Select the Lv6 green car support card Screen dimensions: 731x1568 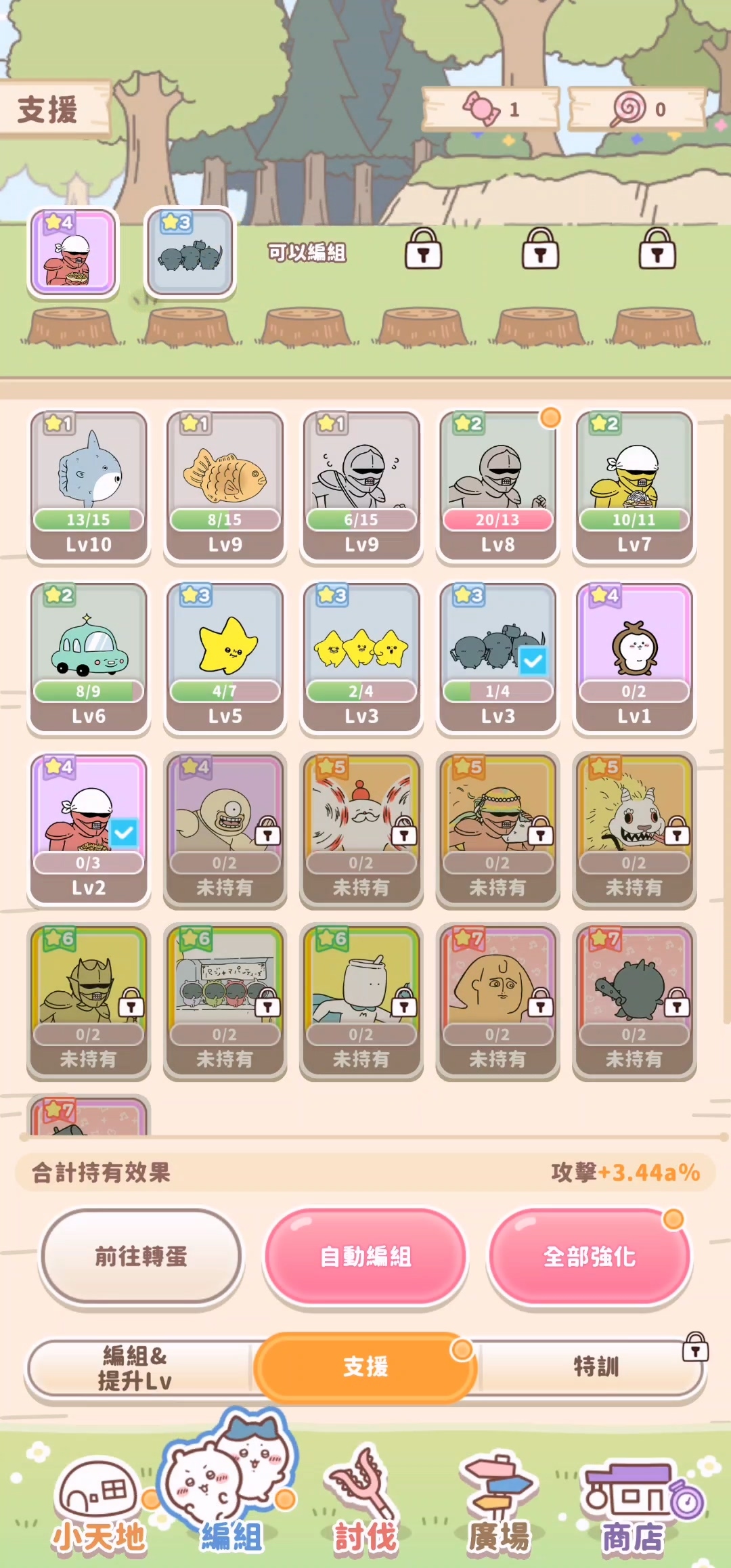[89, 658]
